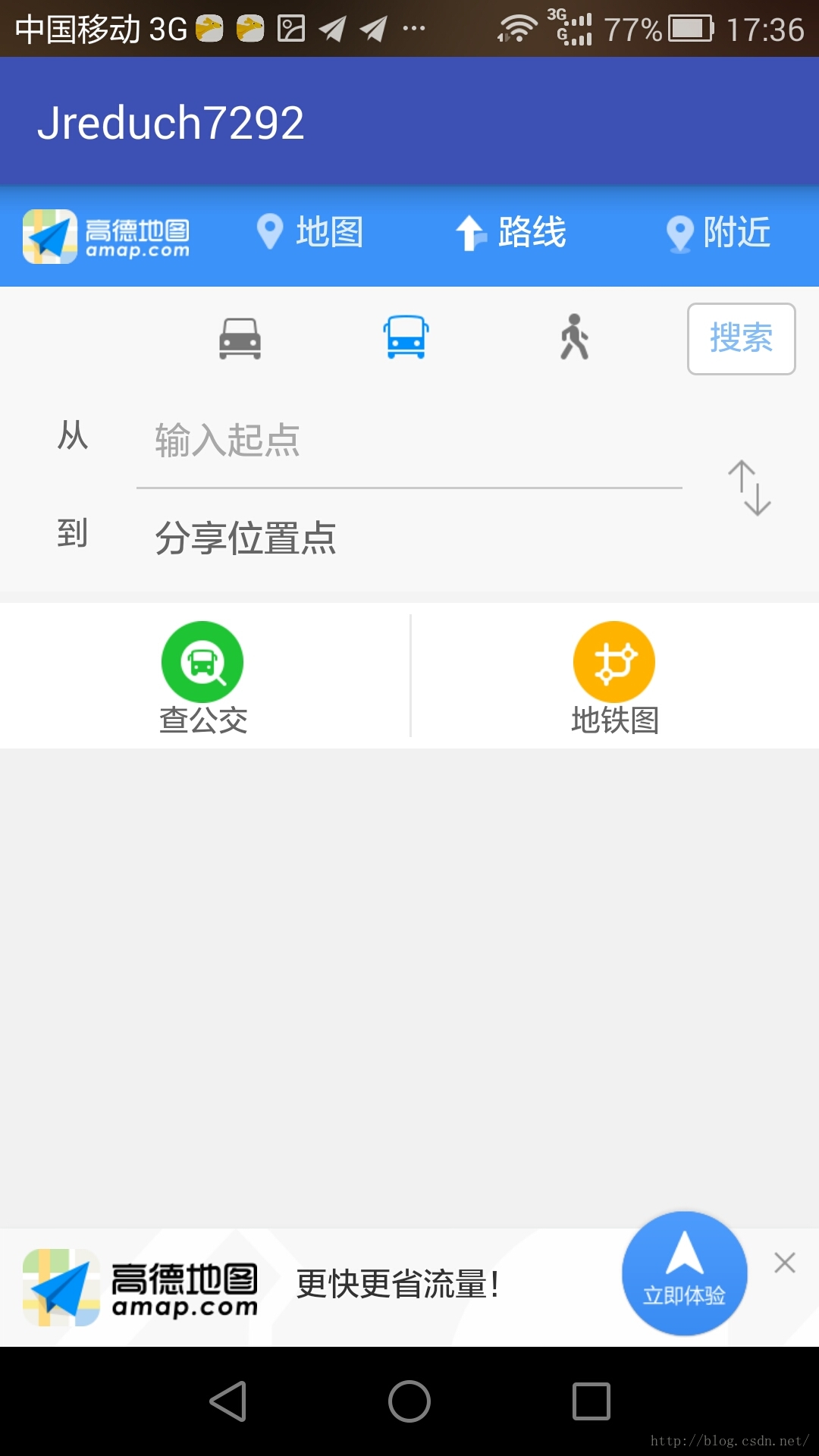This screenshot has height=1456, width=819.
Task: Open the 路线 tab
Action: [511, 232]
